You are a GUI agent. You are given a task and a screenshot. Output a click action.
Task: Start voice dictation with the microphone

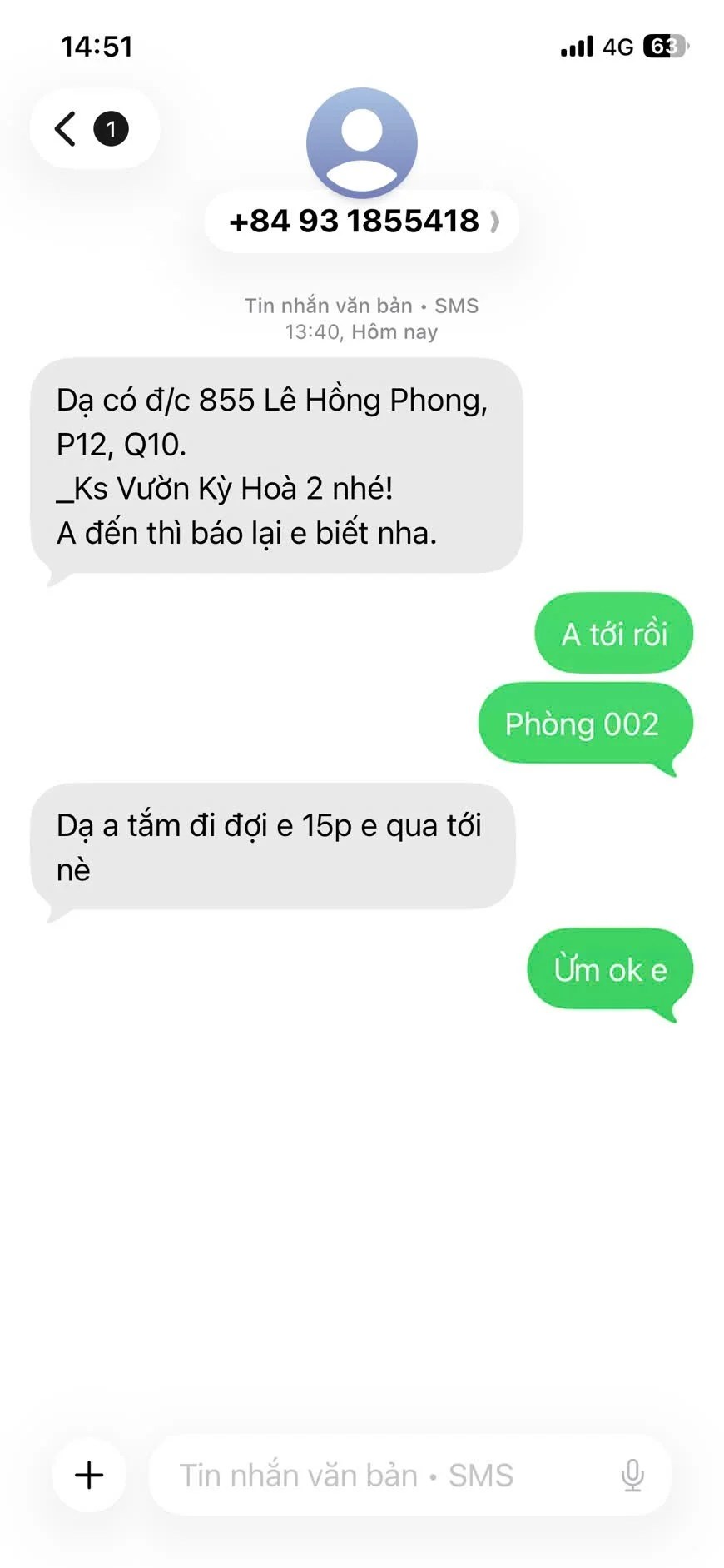coord(632,1475)
